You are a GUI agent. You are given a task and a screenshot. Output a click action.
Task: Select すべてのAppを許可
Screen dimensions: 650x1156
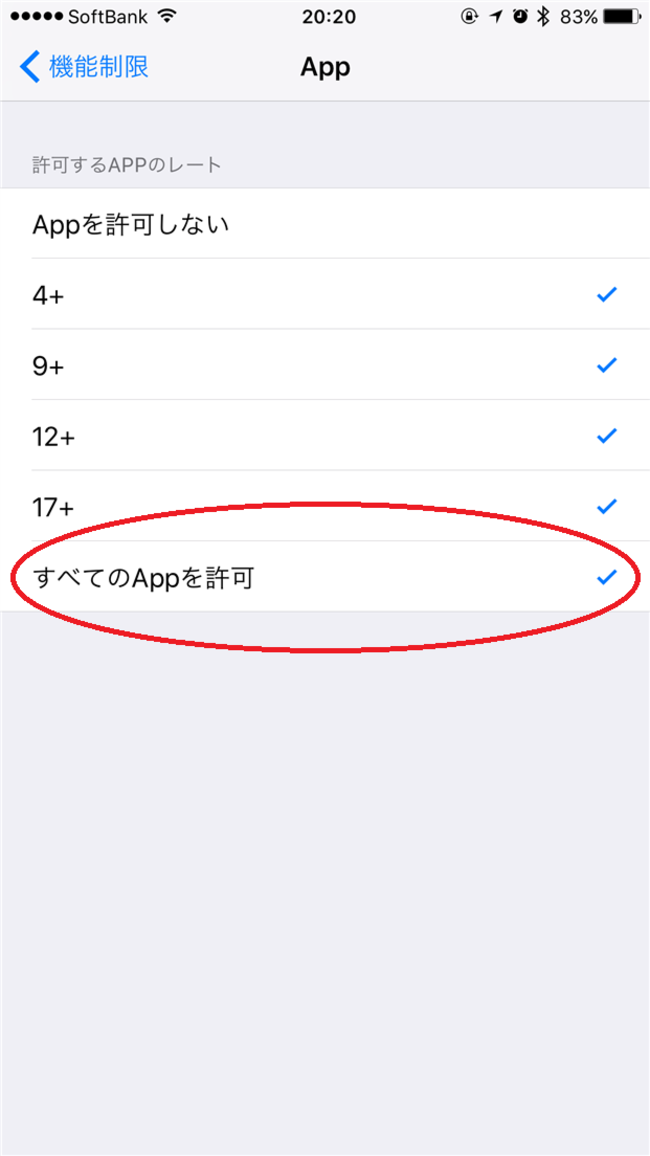[x=325, y=577]
